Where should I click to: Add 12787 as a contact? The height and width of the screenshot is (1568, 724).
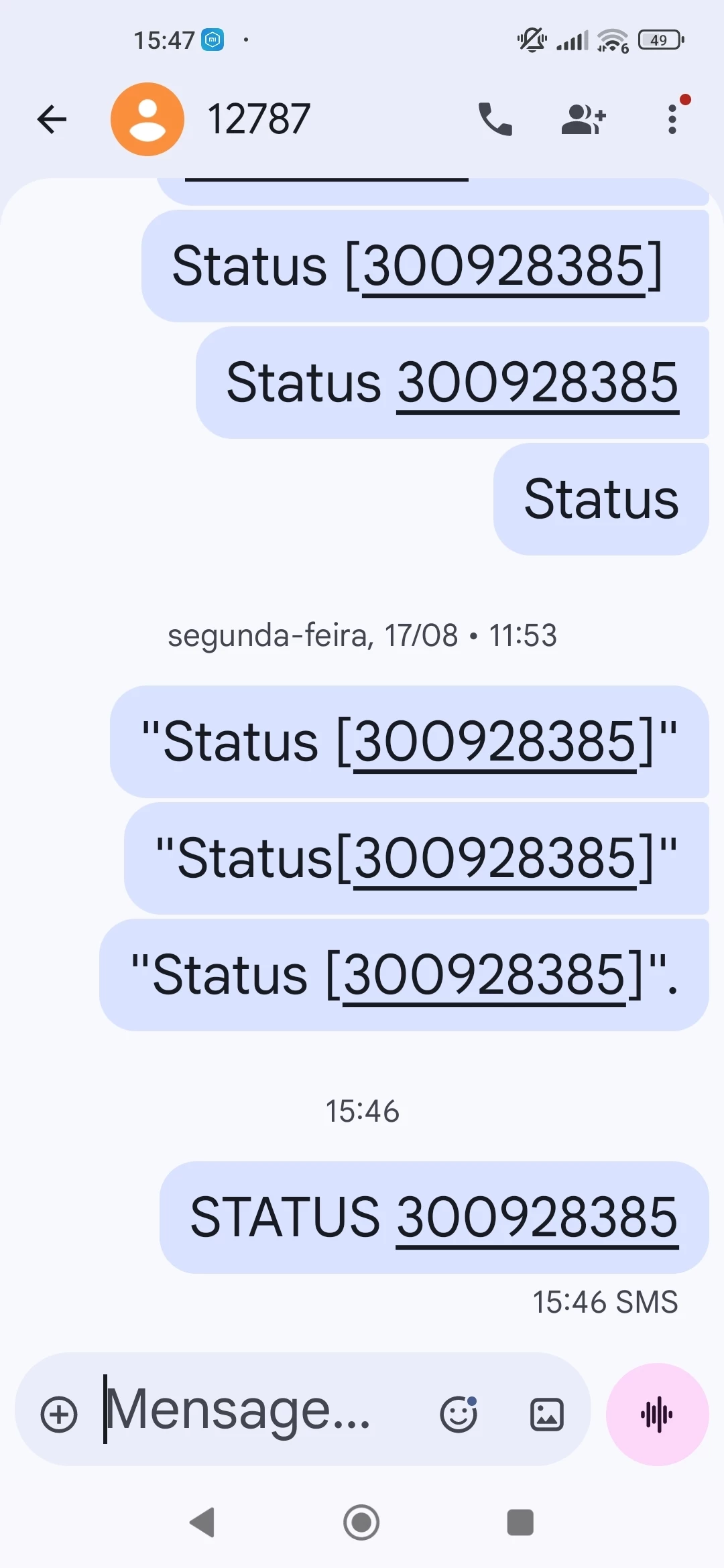point(583,119)
